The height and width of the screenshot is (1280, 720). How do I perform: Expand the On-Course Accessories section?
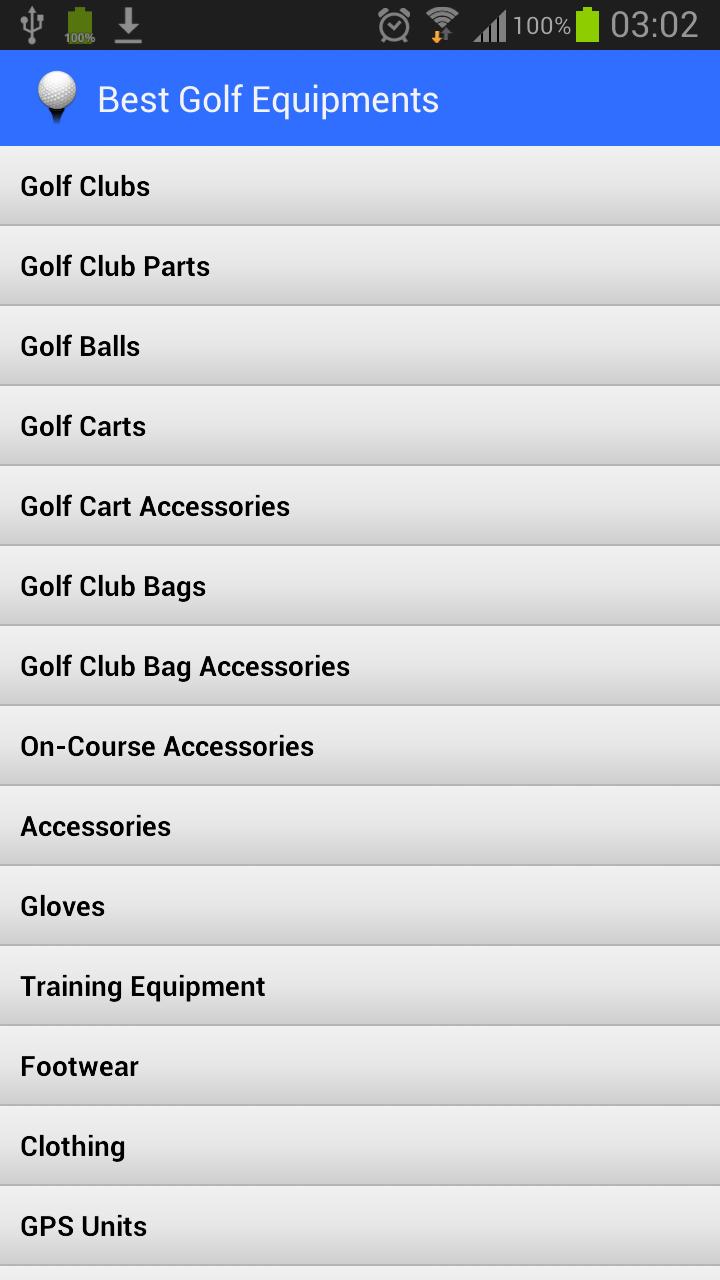(x=360, y=746)
